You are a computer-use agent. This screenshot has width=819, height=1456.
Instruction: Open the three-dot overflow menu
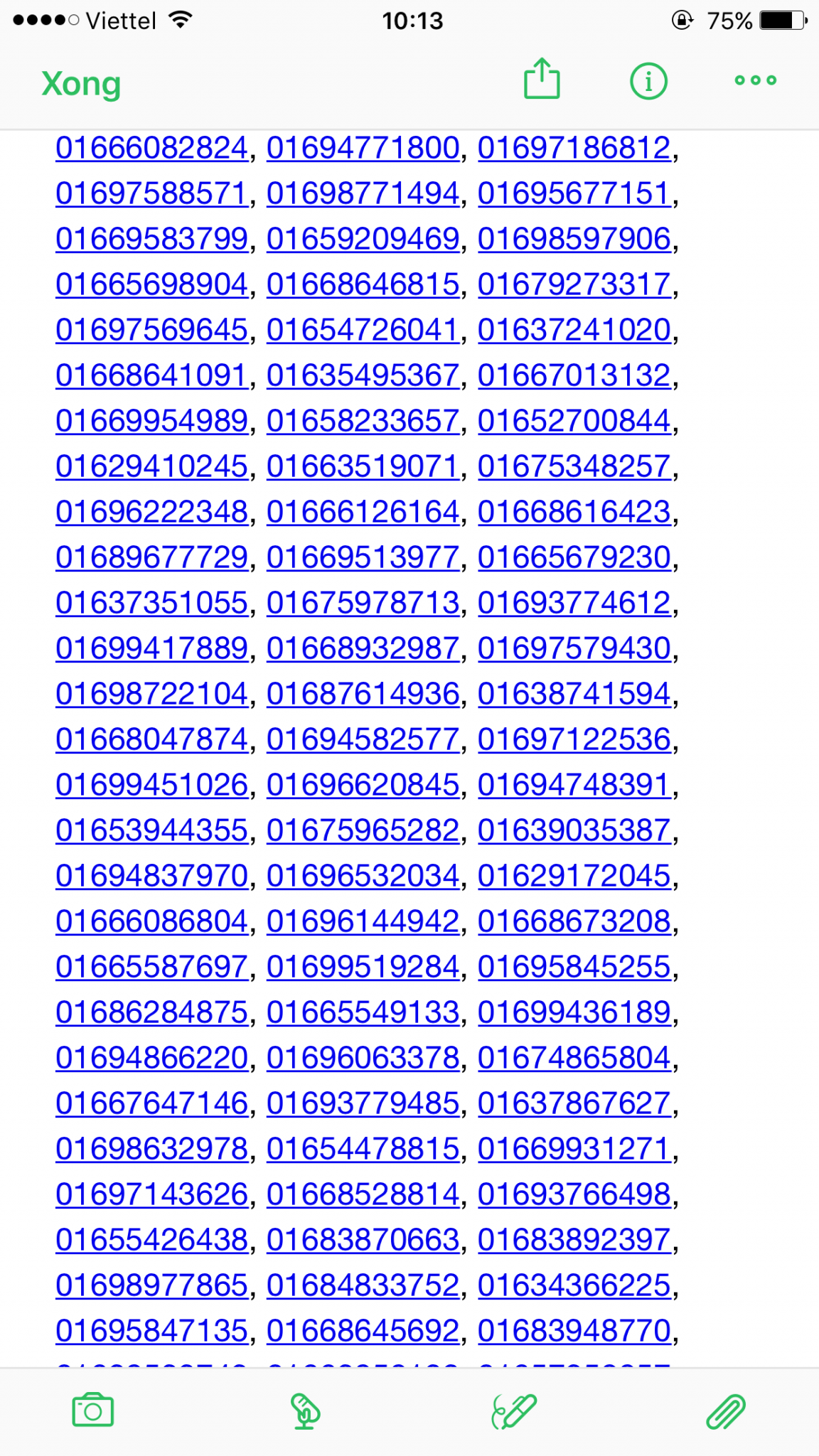point(755,80)
